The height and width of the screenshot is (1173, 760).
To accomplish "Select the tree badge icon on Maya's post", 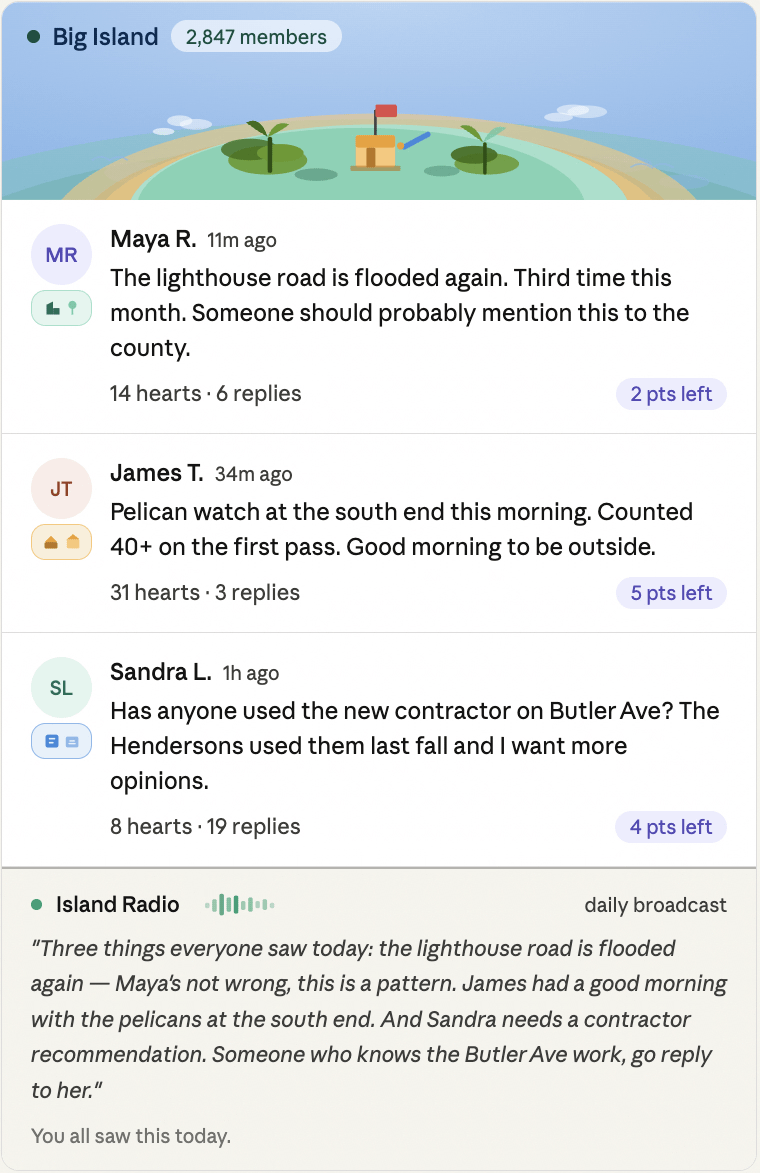I will pyautogui.click(x=72, y=307).
